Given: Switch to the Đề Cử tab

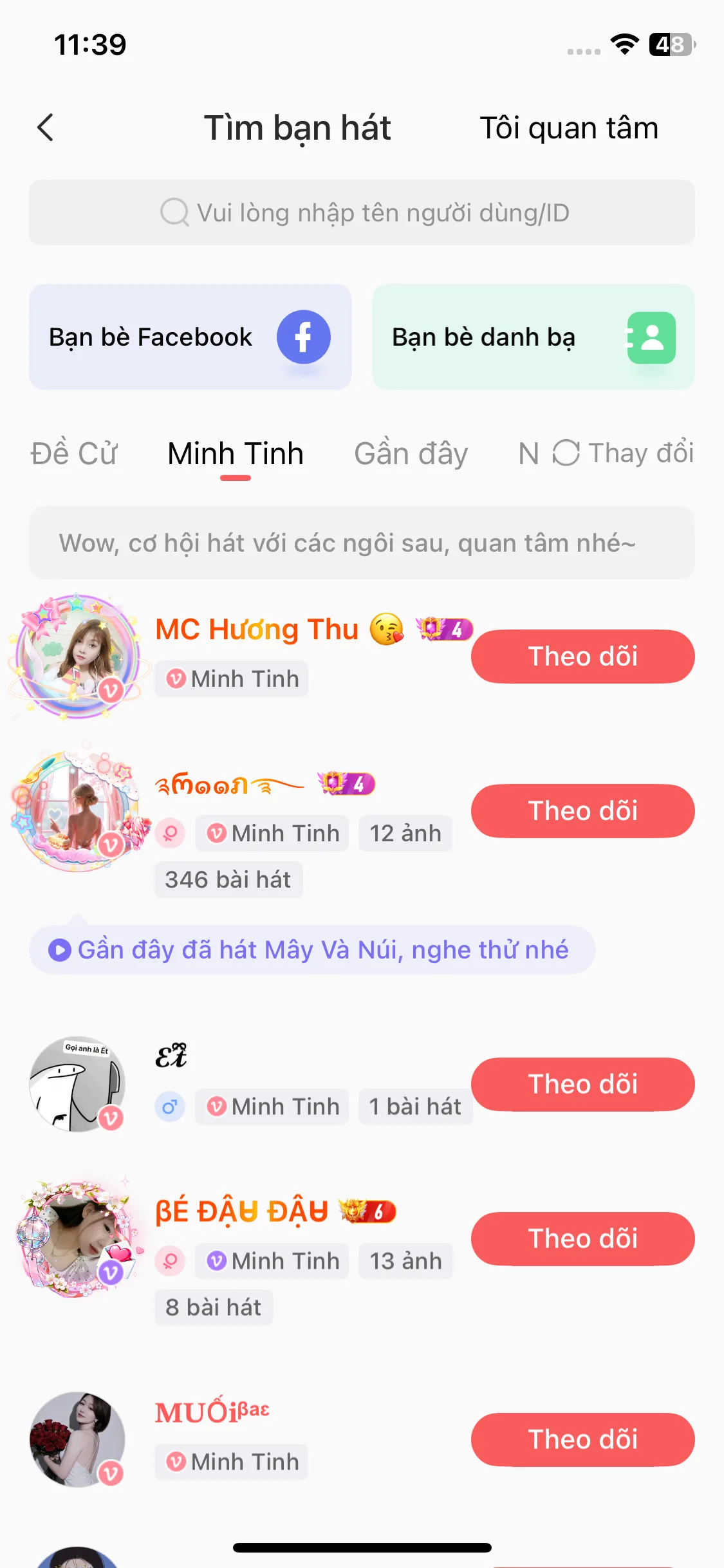Looking at the screenshot, I should click(74, 453).
